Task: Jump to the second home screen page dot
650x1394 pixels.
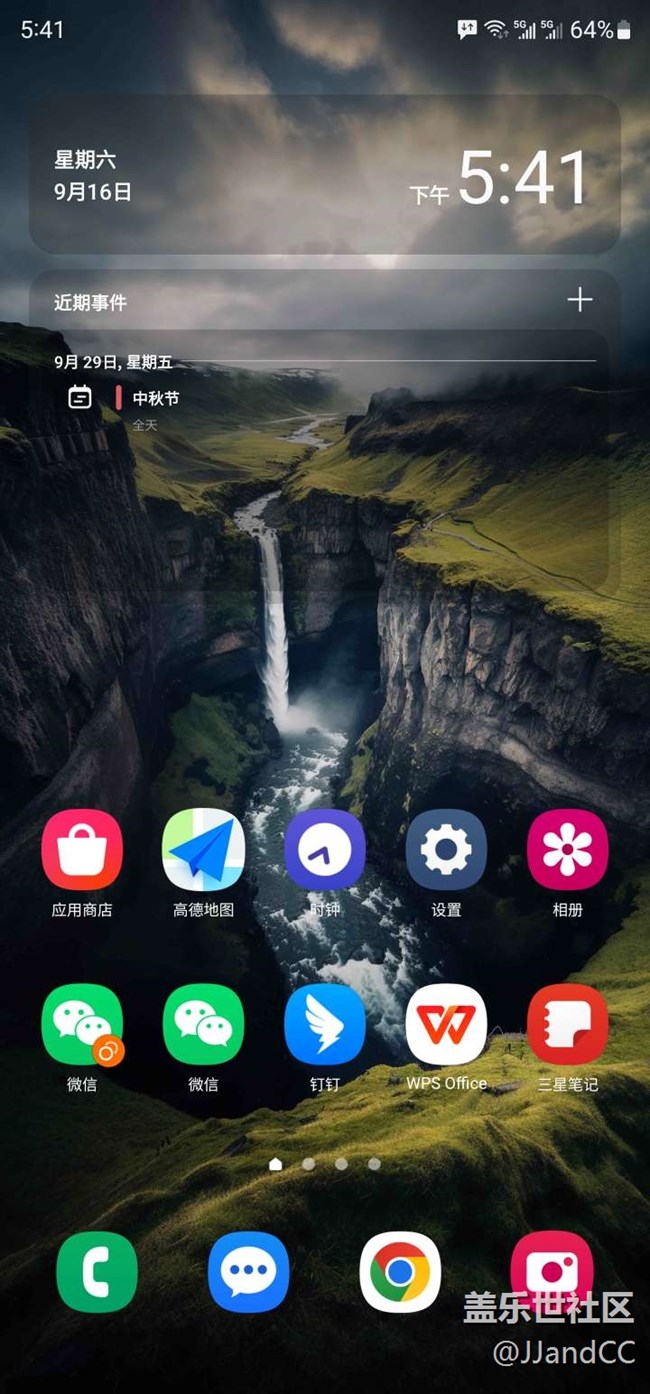Action: tap(308, 1164)
